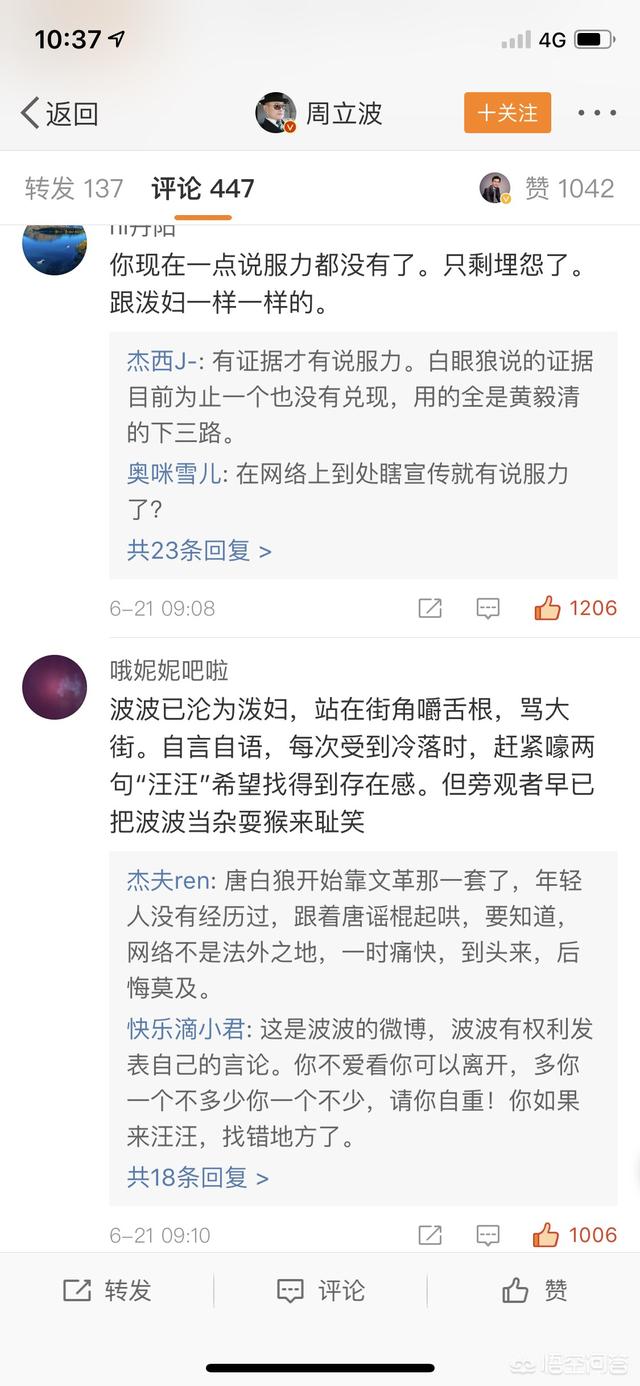
Task: Expand 共18条回复 replies
Action: (198, 1177)
